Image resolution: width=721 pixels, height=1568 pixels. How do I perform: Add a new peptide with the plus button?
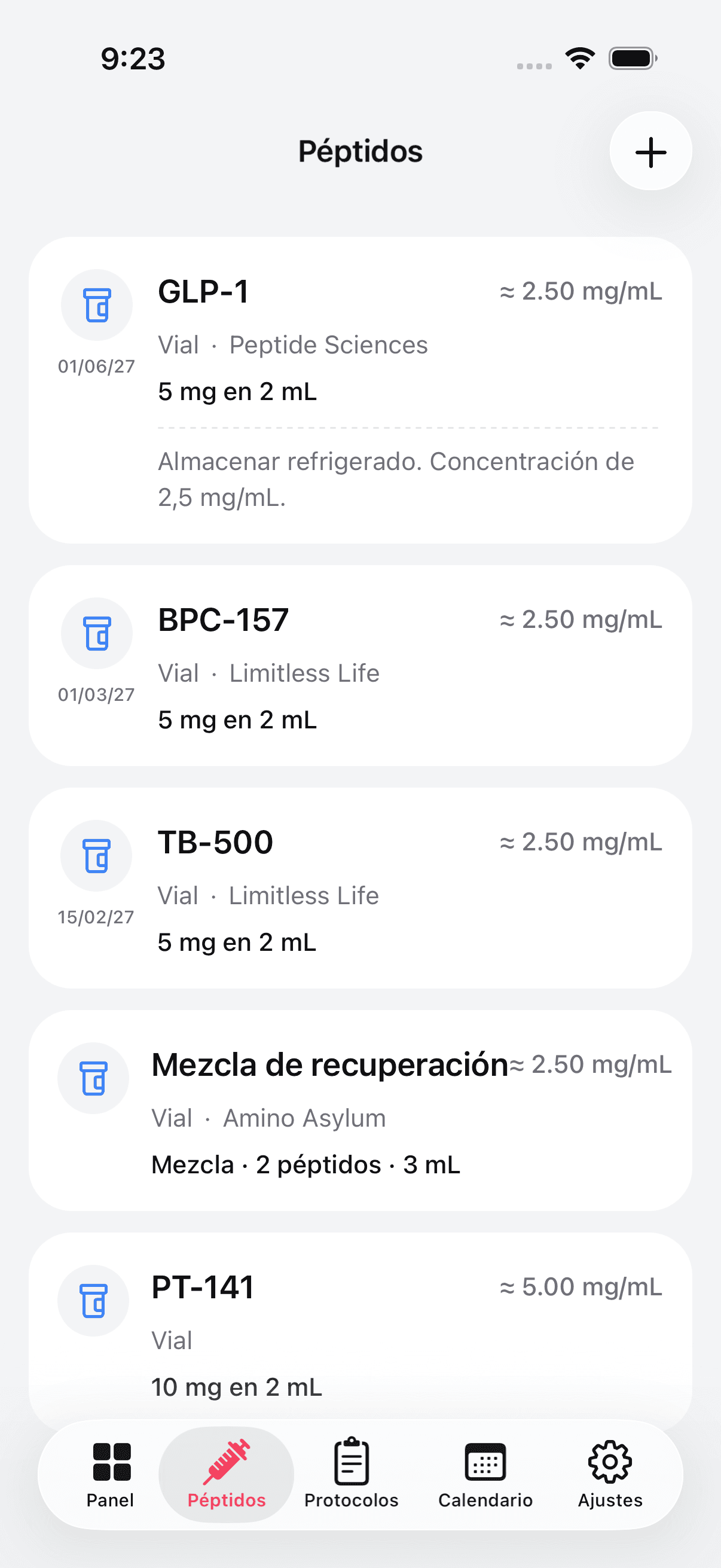click(x=650, y=151)
